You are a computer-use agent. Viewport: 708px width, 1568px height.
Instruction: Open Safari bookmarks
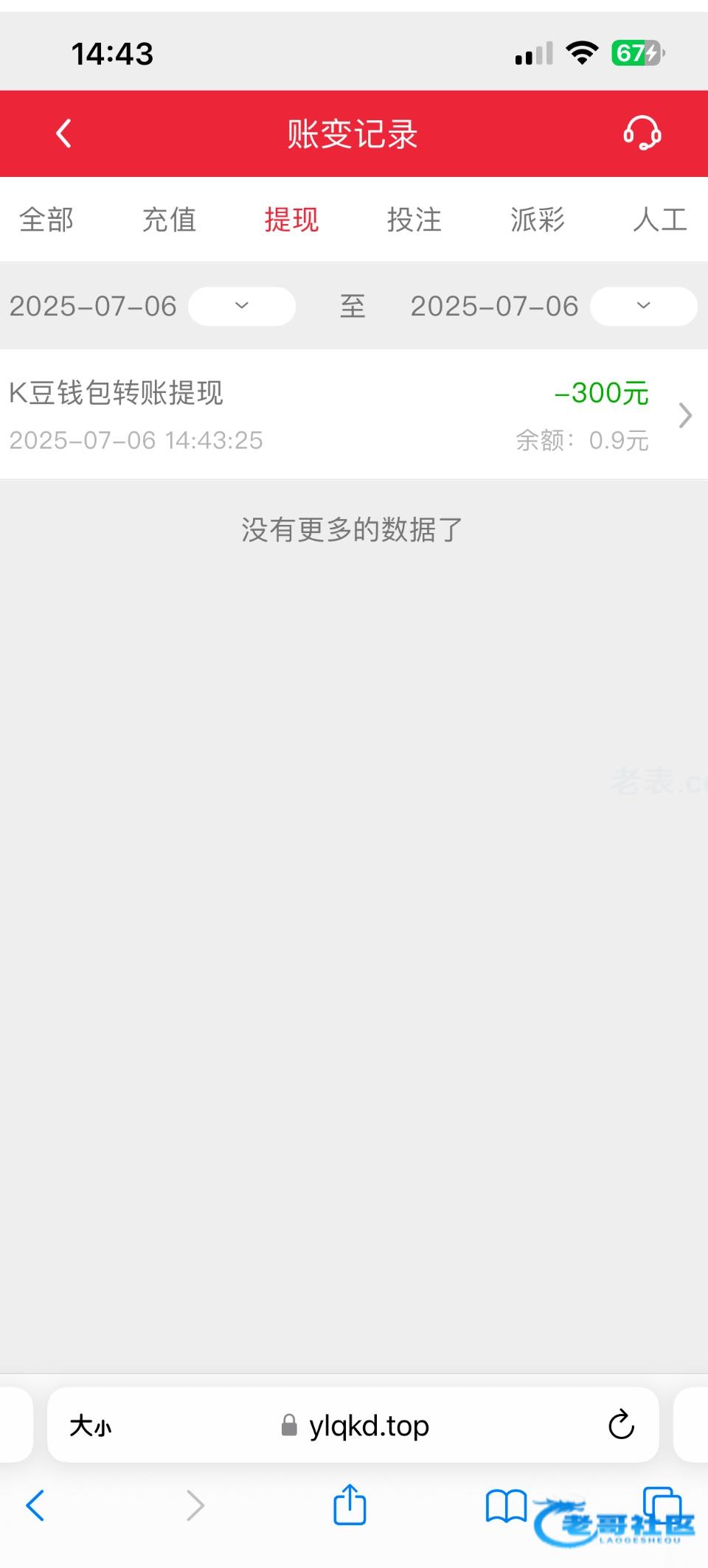(506, 1505)
